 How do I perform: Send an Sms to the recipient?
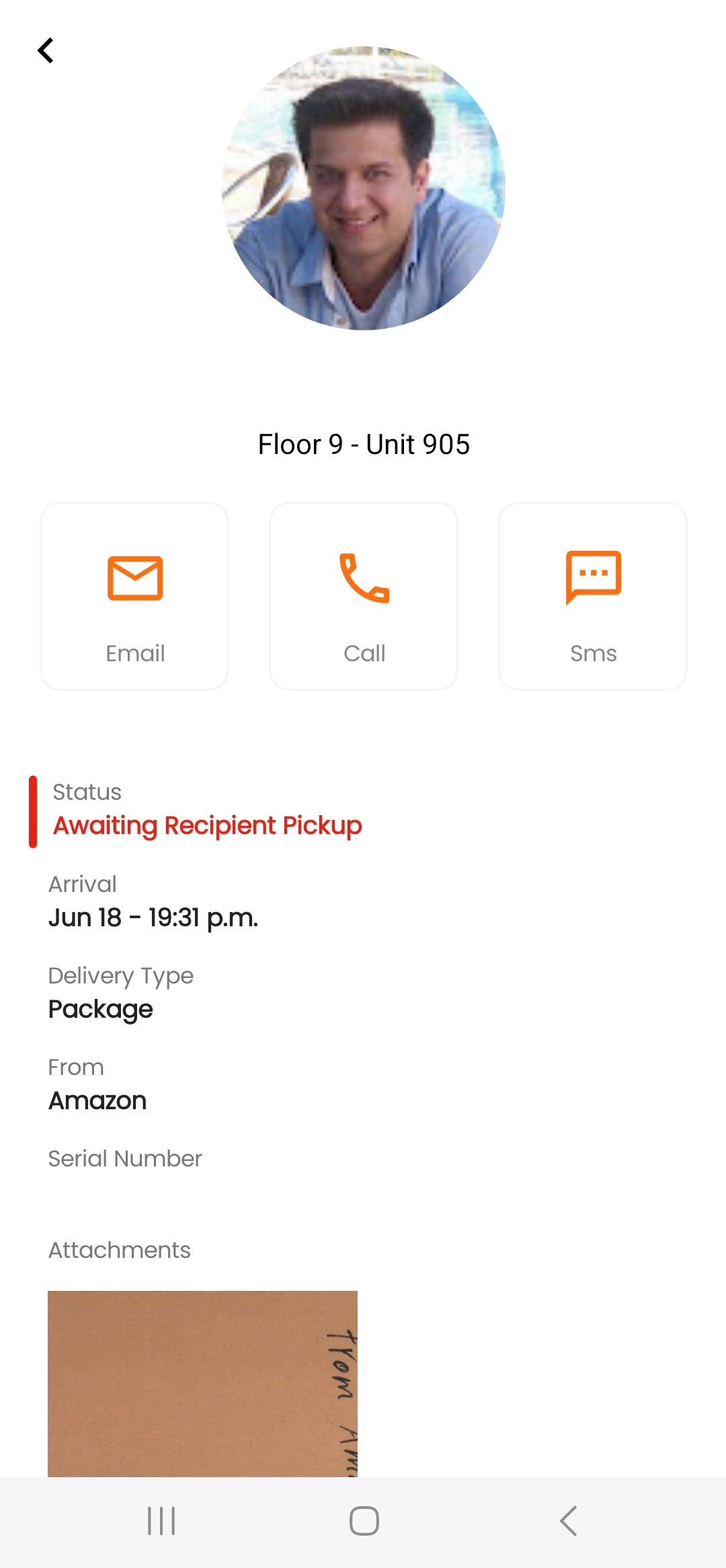pyautogui.click(x=593, y=596)
